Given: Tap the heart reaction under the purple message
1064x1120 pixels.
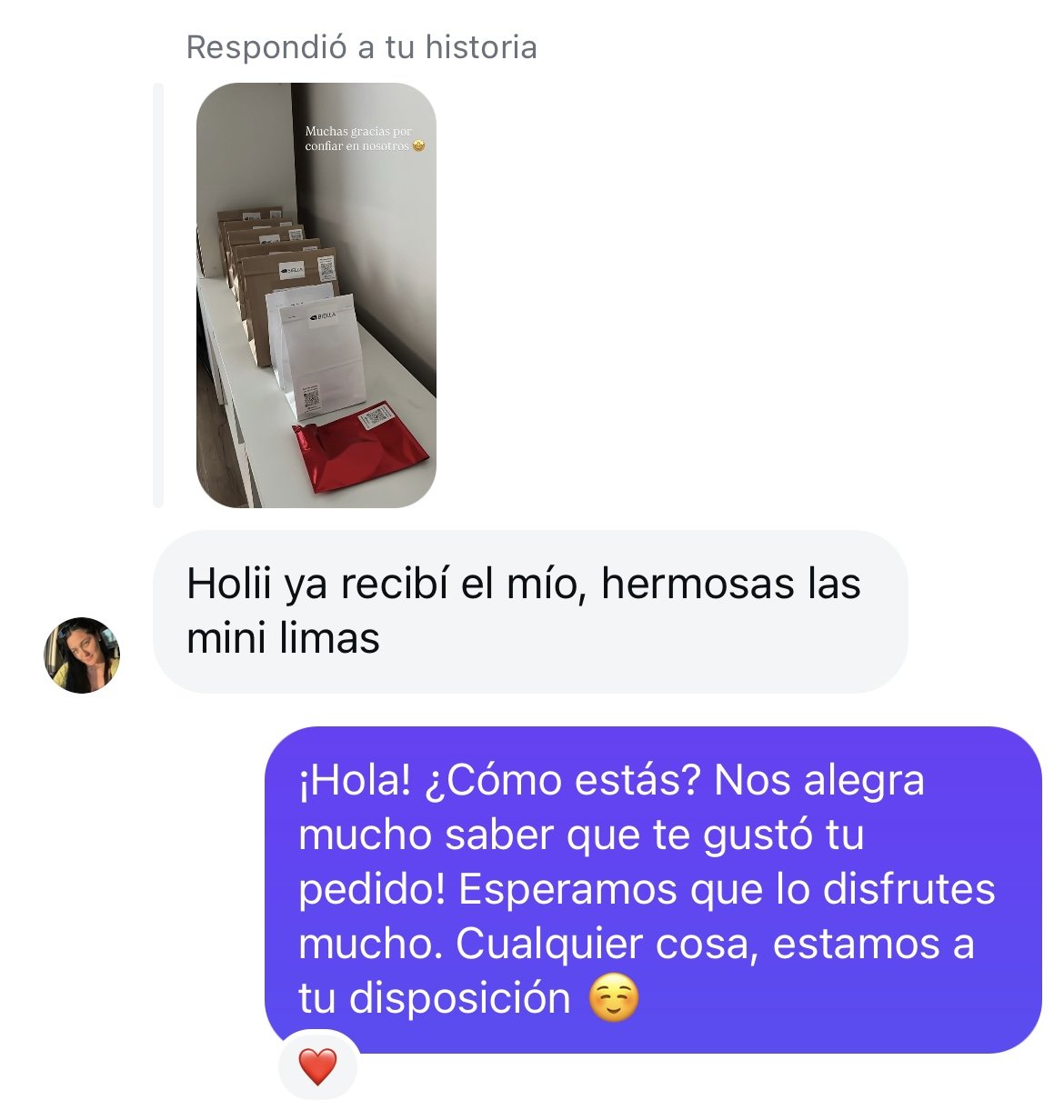Looking at the screenshot, I should [x=317, y=1065].
